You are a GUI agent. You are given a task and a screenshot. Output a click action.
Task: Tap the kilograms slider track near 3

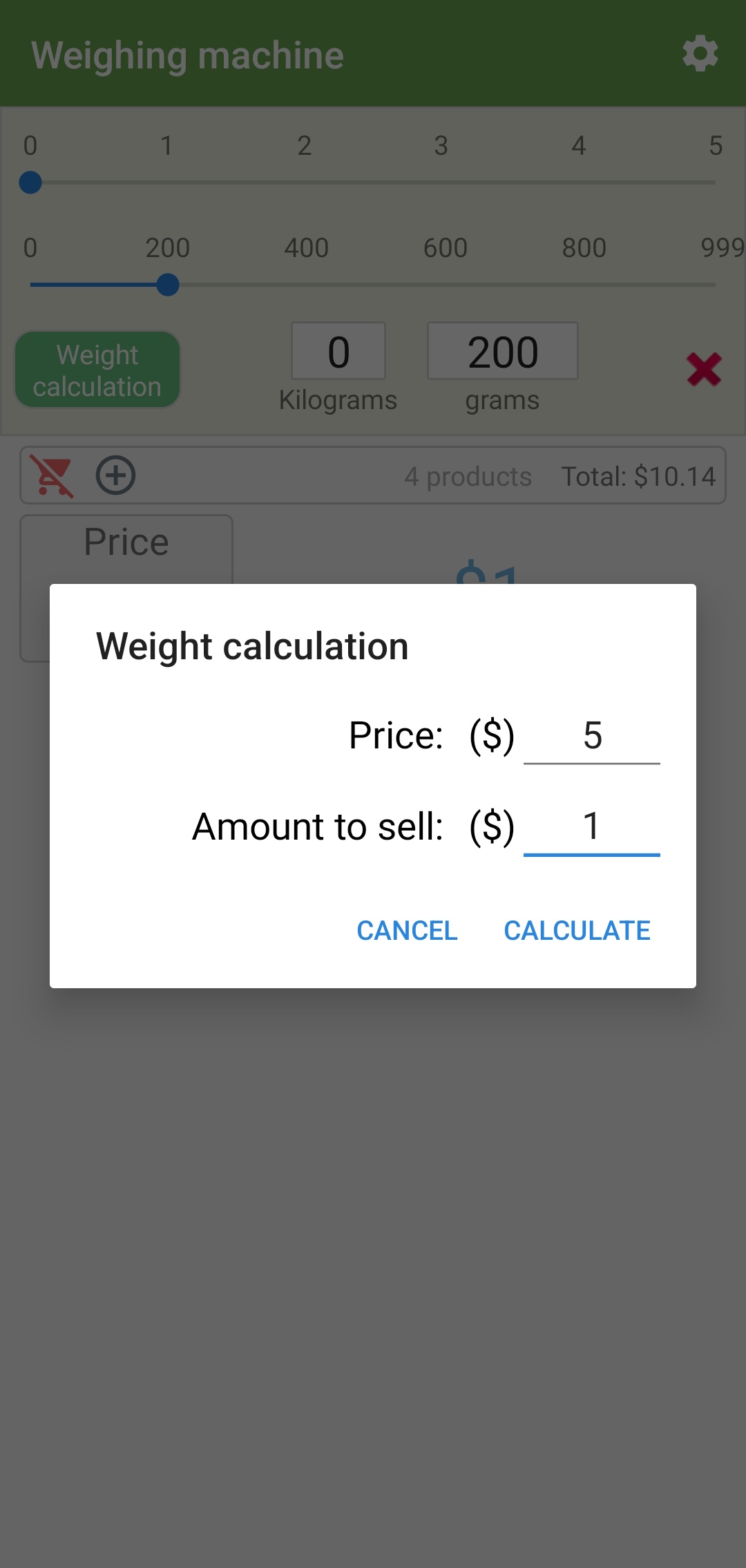[x=441, y=183]
